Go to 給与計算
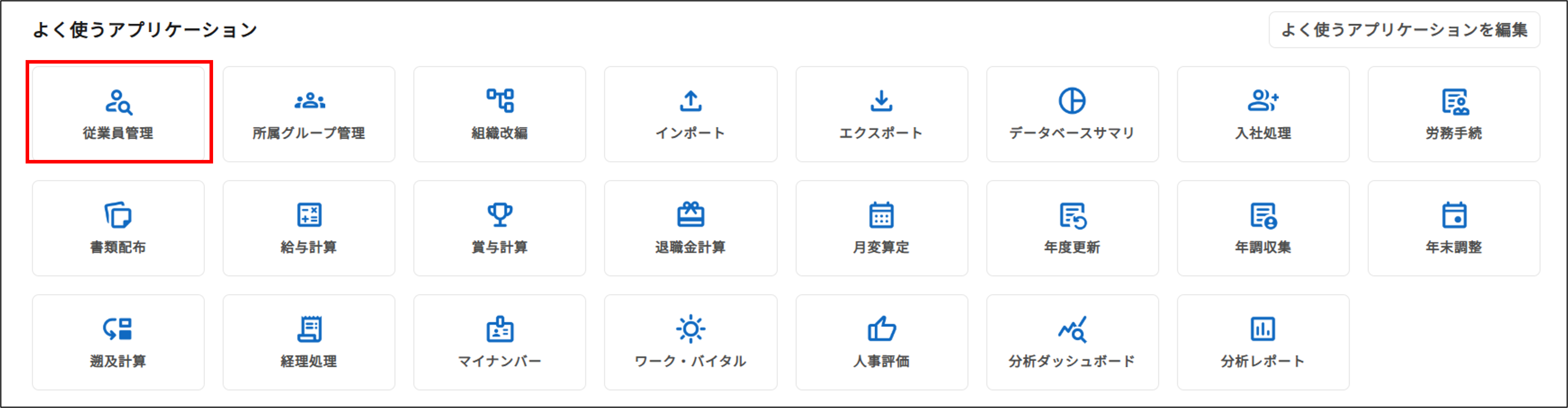 point(309,228)
